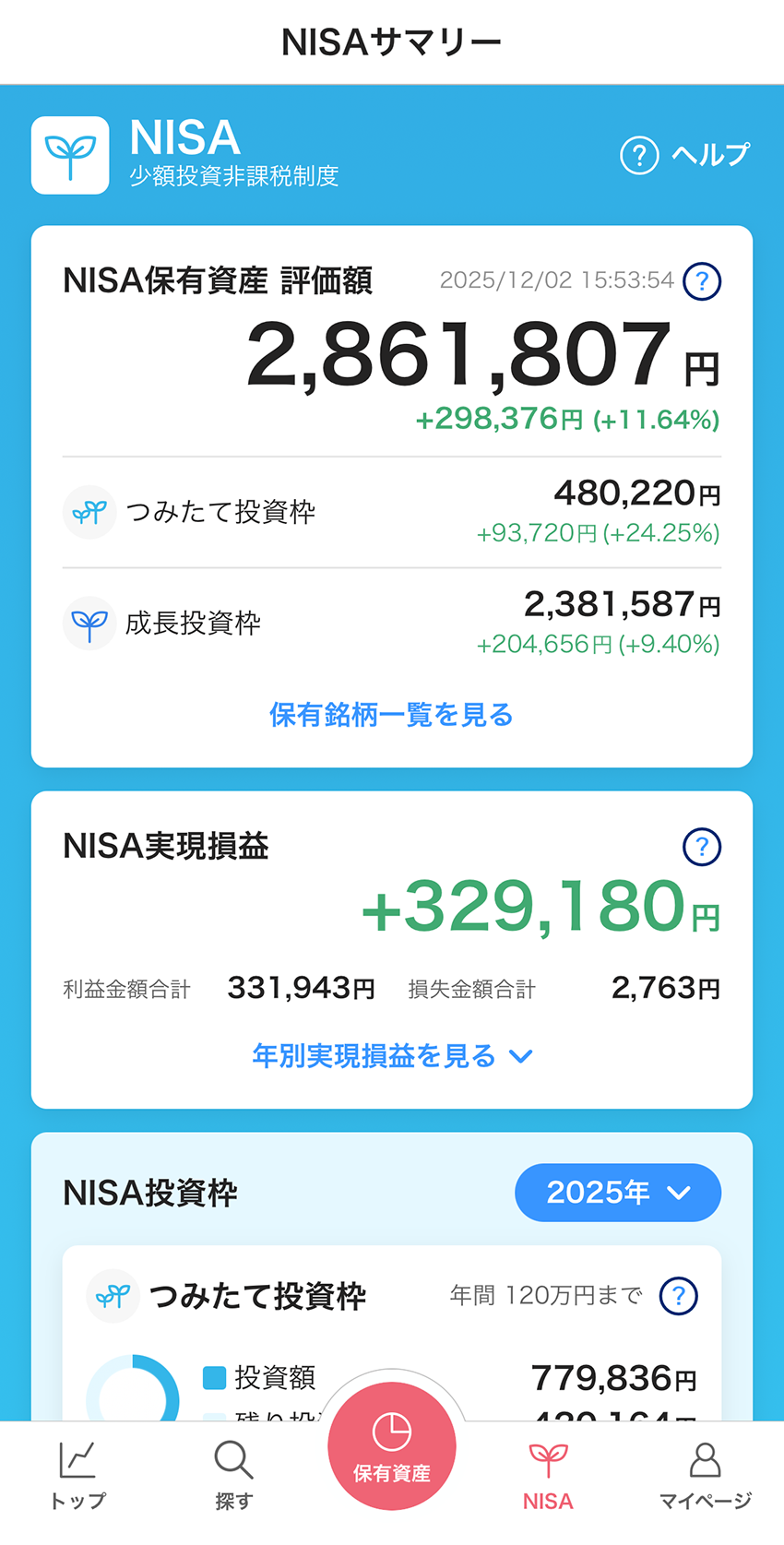Viewport: 784px width, 1545px height.
Task: Expand 年別実現損益を見る
Action: (391, 1056)
